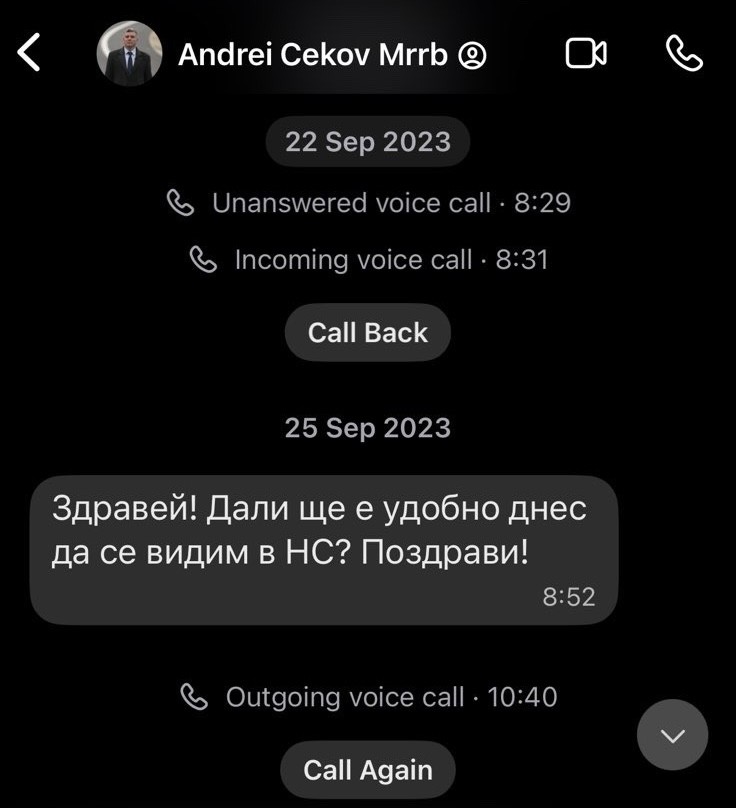This screenshot has height=808, width=736.
Task: Start a voice call with Andrei
Action: point(684,54)
